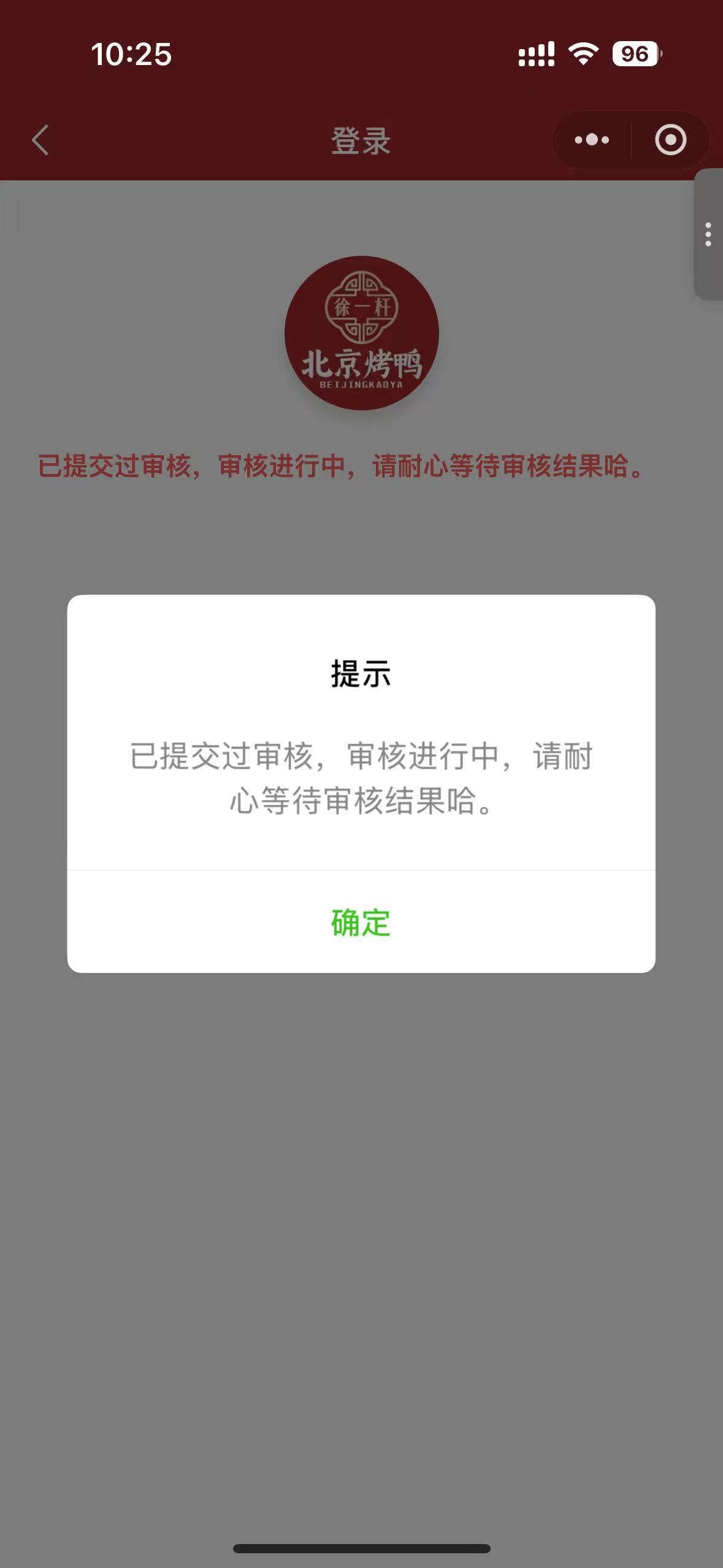Tap the side floating three-dot handle
The image size is (723, 1568).
[708, 234]
